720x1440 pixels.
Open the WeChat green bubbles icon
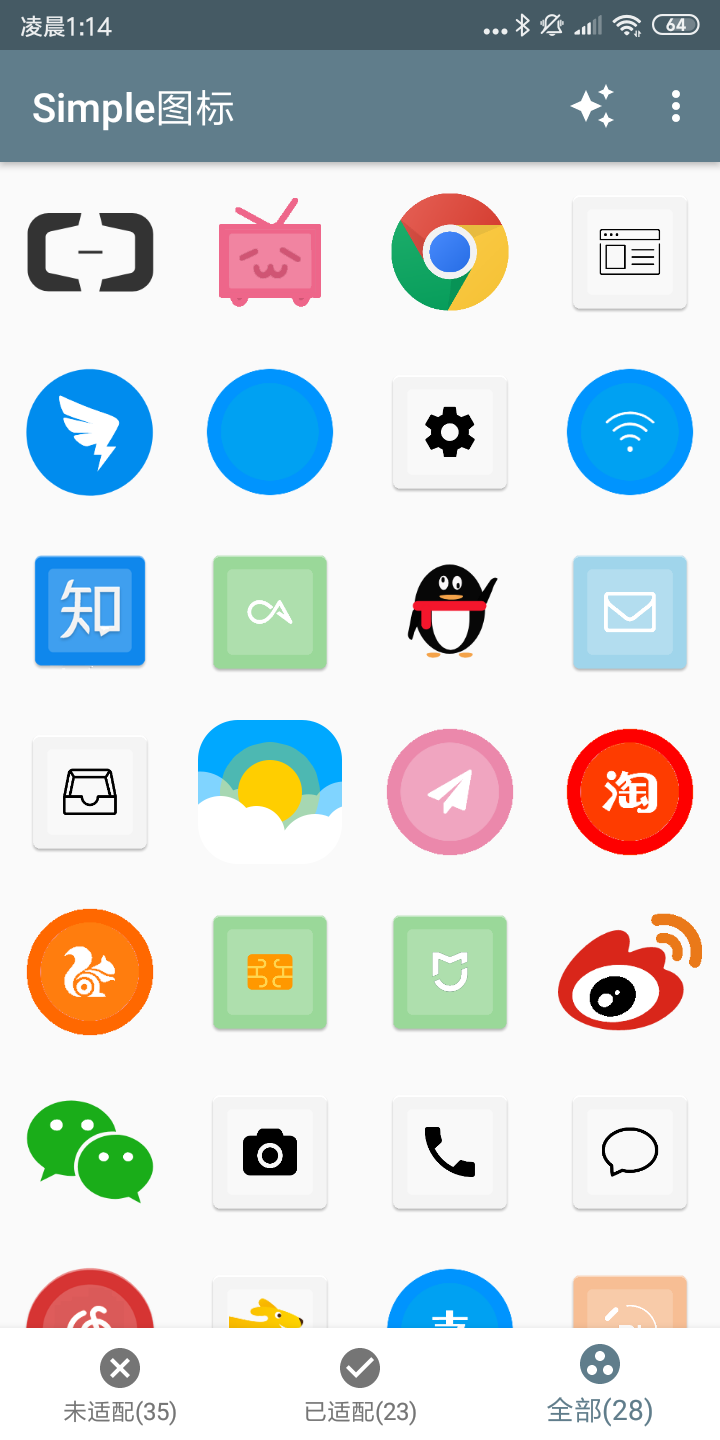(x=90, y=1152)
